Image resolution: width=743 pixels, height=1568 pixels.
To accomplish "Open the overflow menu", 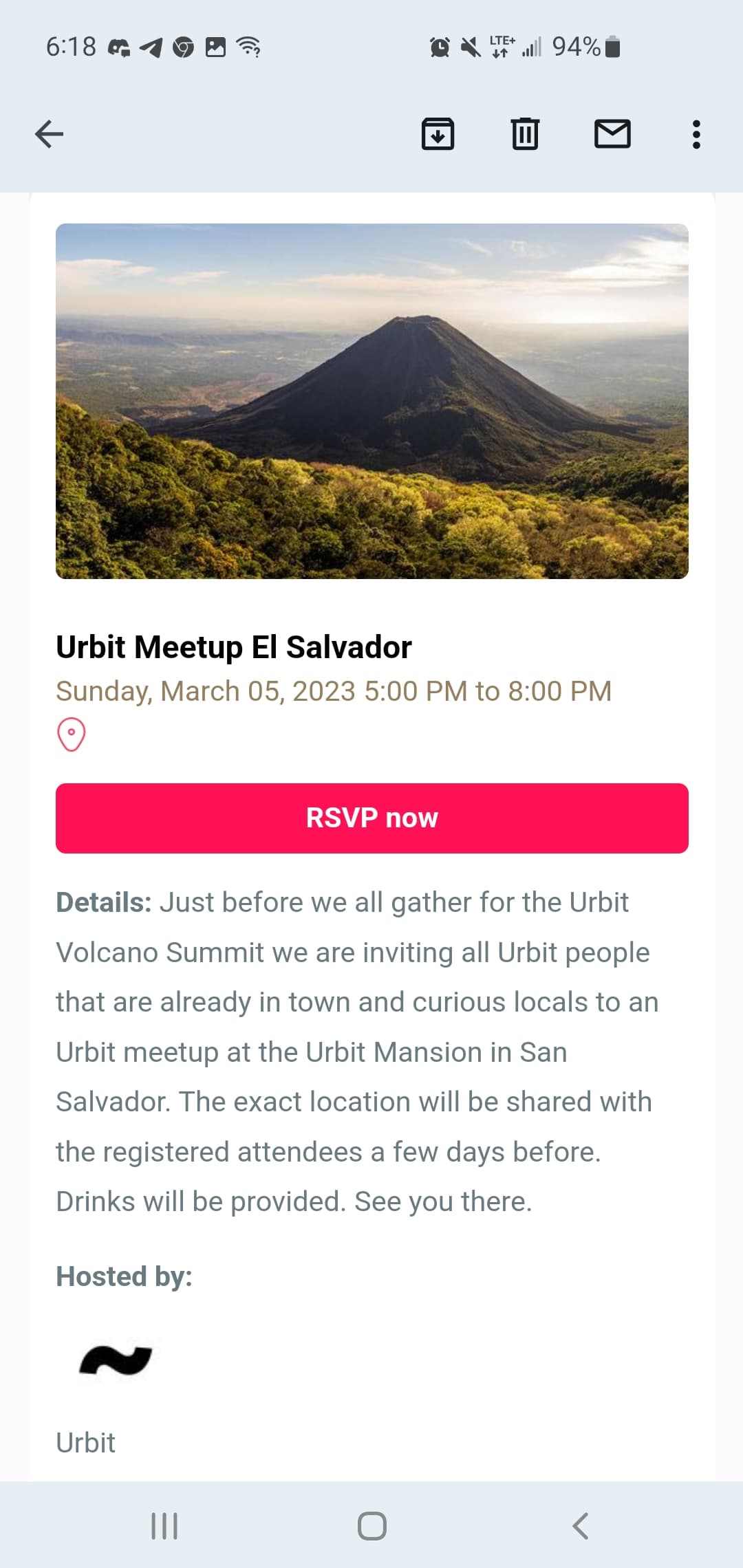I will tap(696, 134).
